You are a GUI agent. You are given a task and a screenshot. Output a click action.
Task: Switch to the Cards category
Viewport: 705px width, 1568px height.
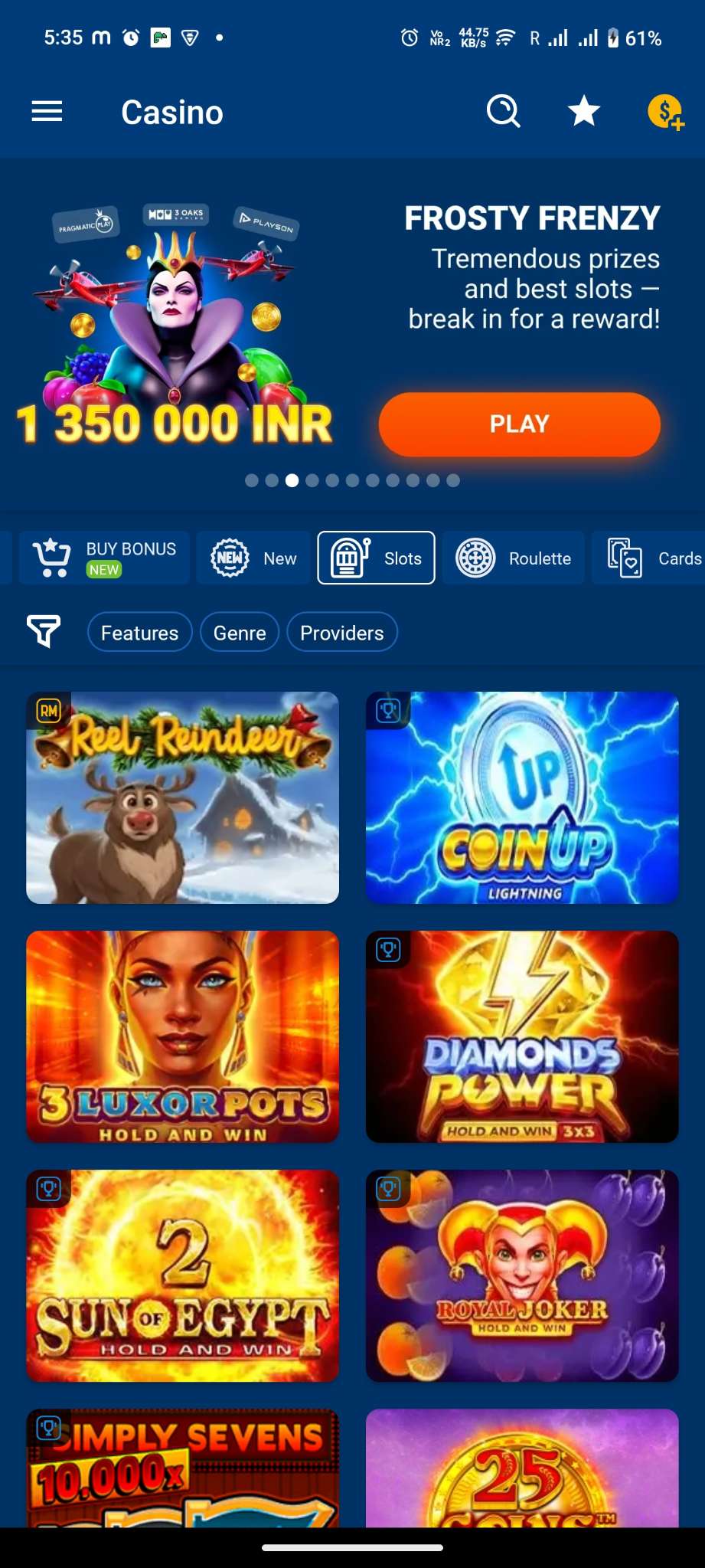coord(649,558)
